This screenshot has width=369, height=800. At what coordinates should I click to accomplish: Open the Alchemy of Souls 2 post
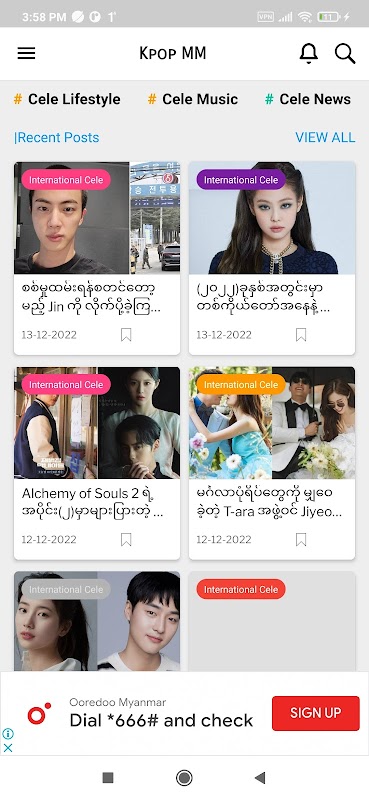(x=97, y=463)
